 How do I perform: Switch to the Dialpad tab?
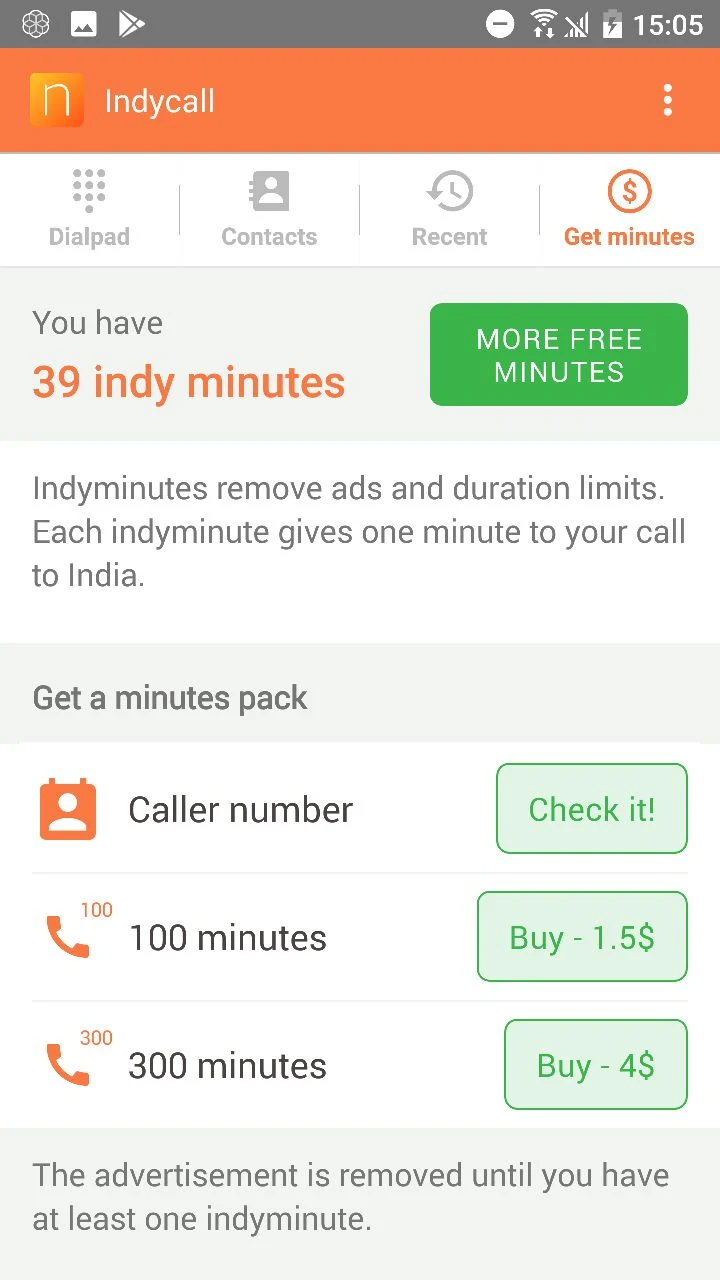click(x=89, y=210)
